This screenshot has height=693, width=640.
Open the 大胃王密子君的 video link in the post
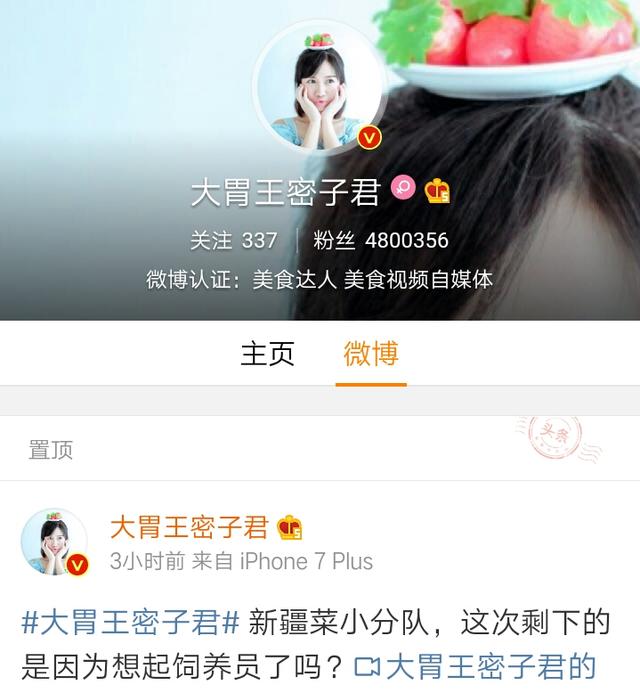pos(478,665)
